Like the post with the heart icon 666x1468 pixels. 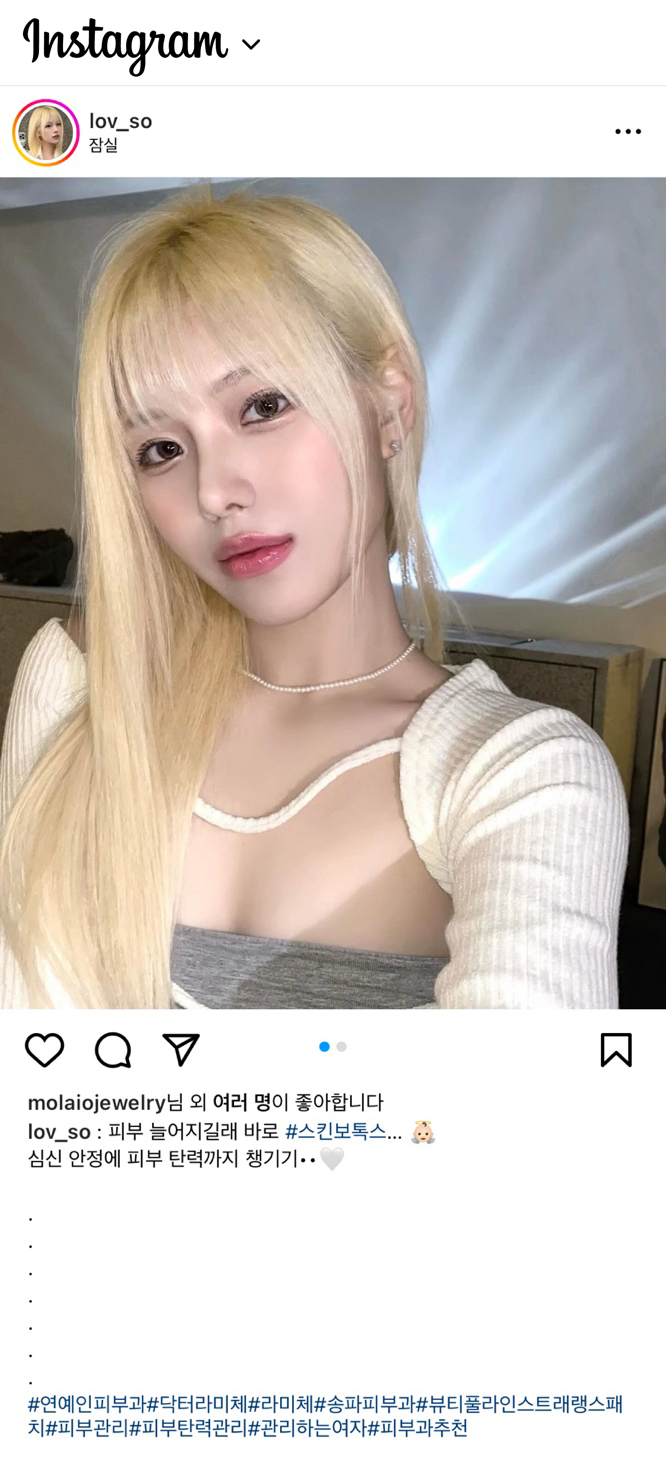click(x=44, y=1049)
